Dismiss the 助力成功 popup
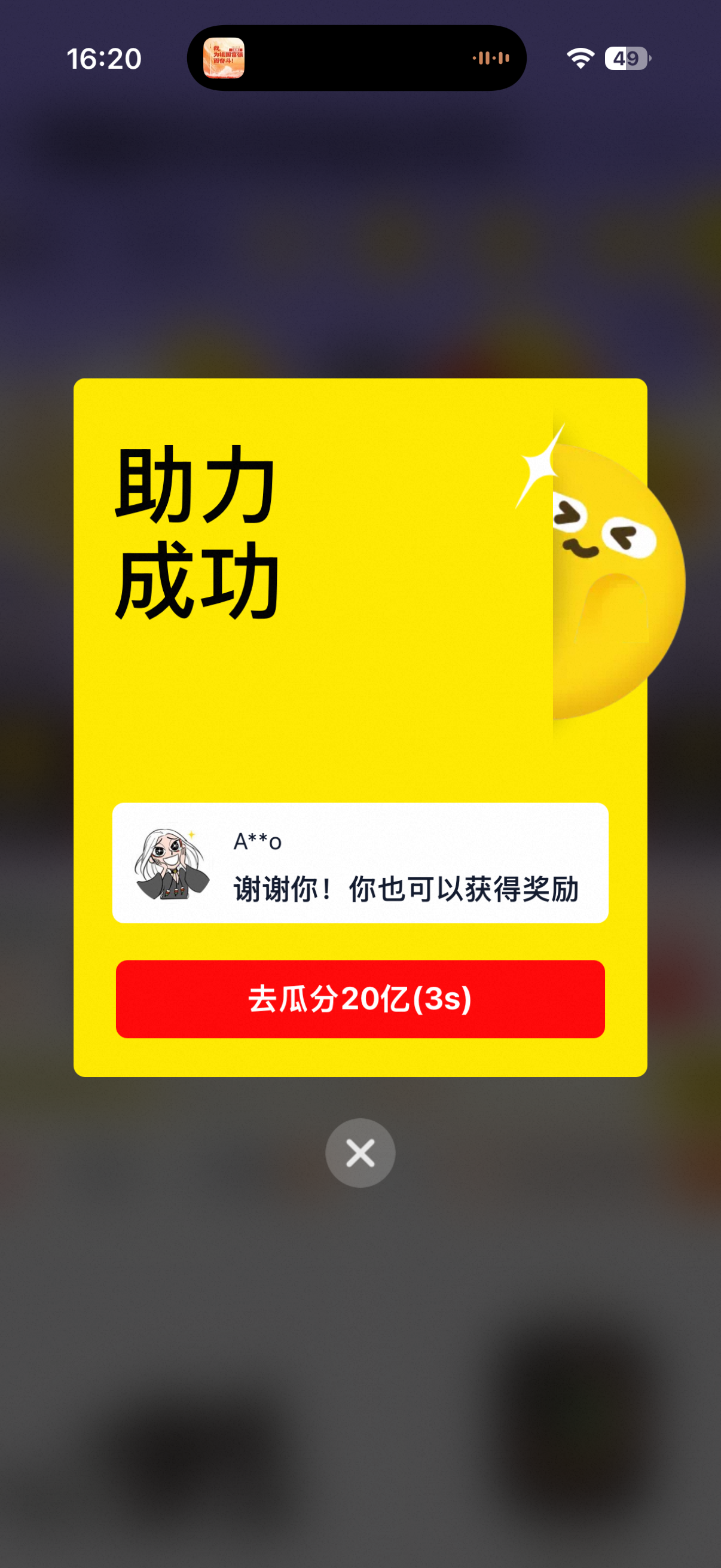 click(x=360, y=1153)
